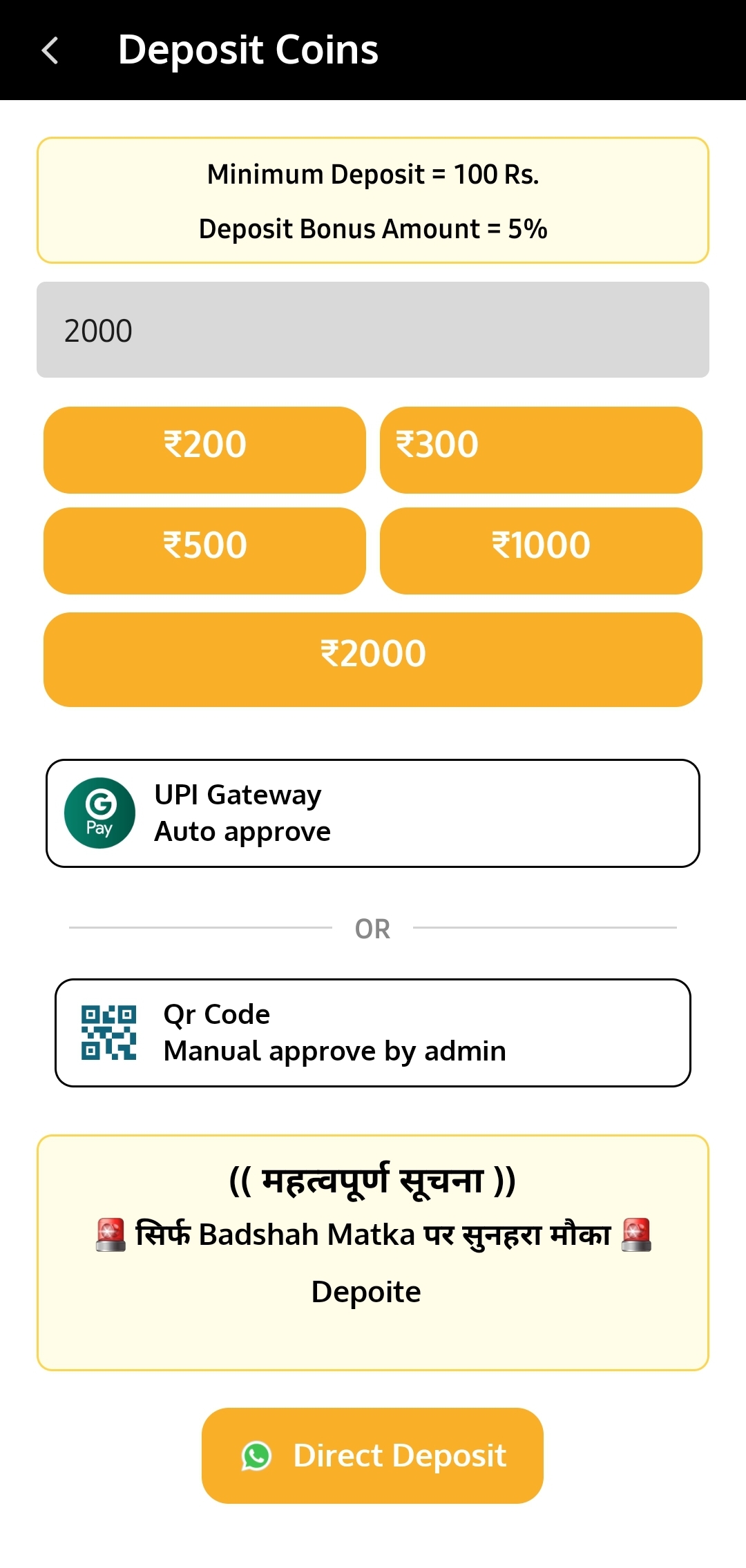Pay via UPI Gateway Auto approve
Image resolution: width=746 pixels, height=1568 pixels.
tap(372, 813)
